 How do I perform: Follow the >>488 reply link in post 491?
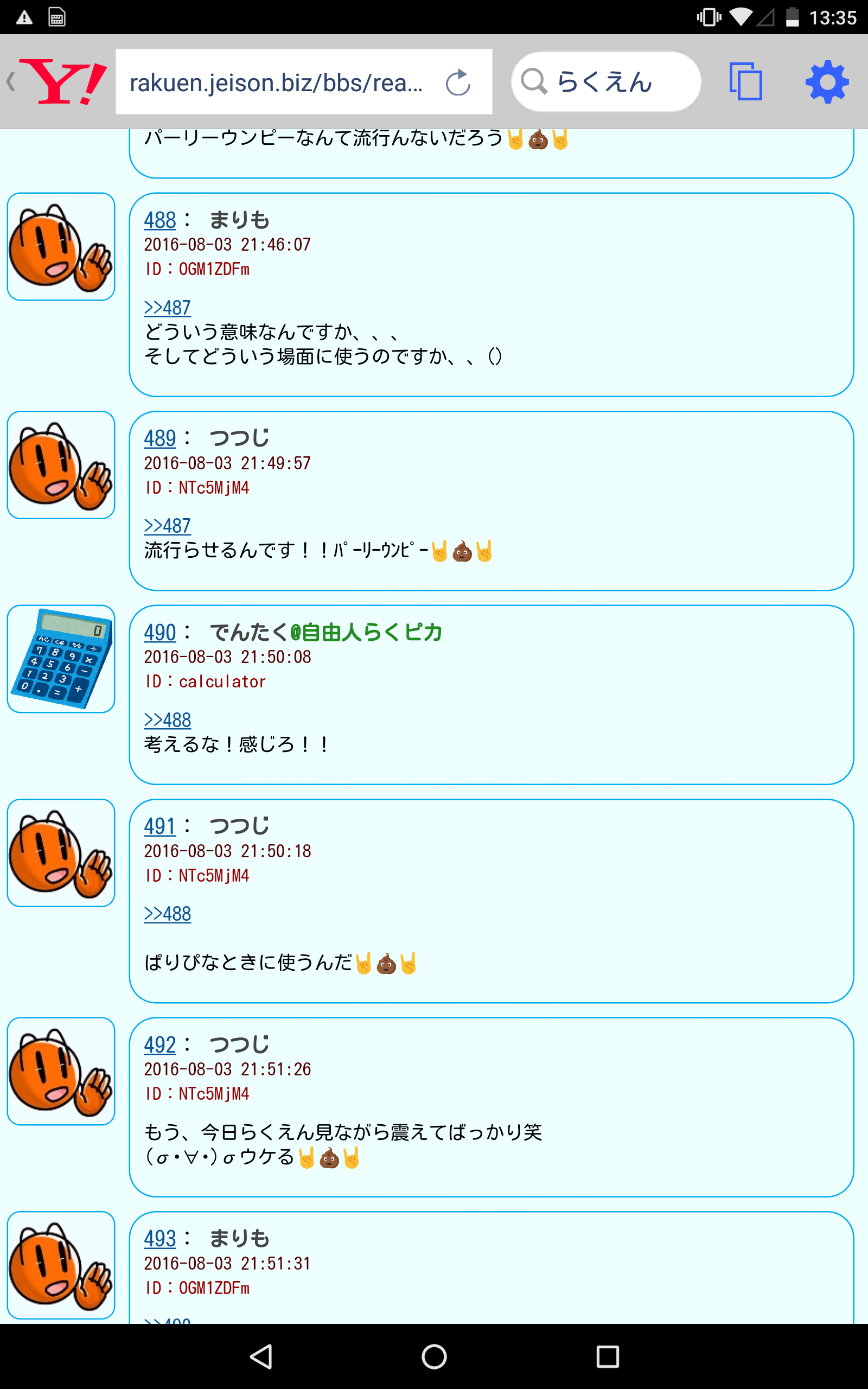coord(167,914)
